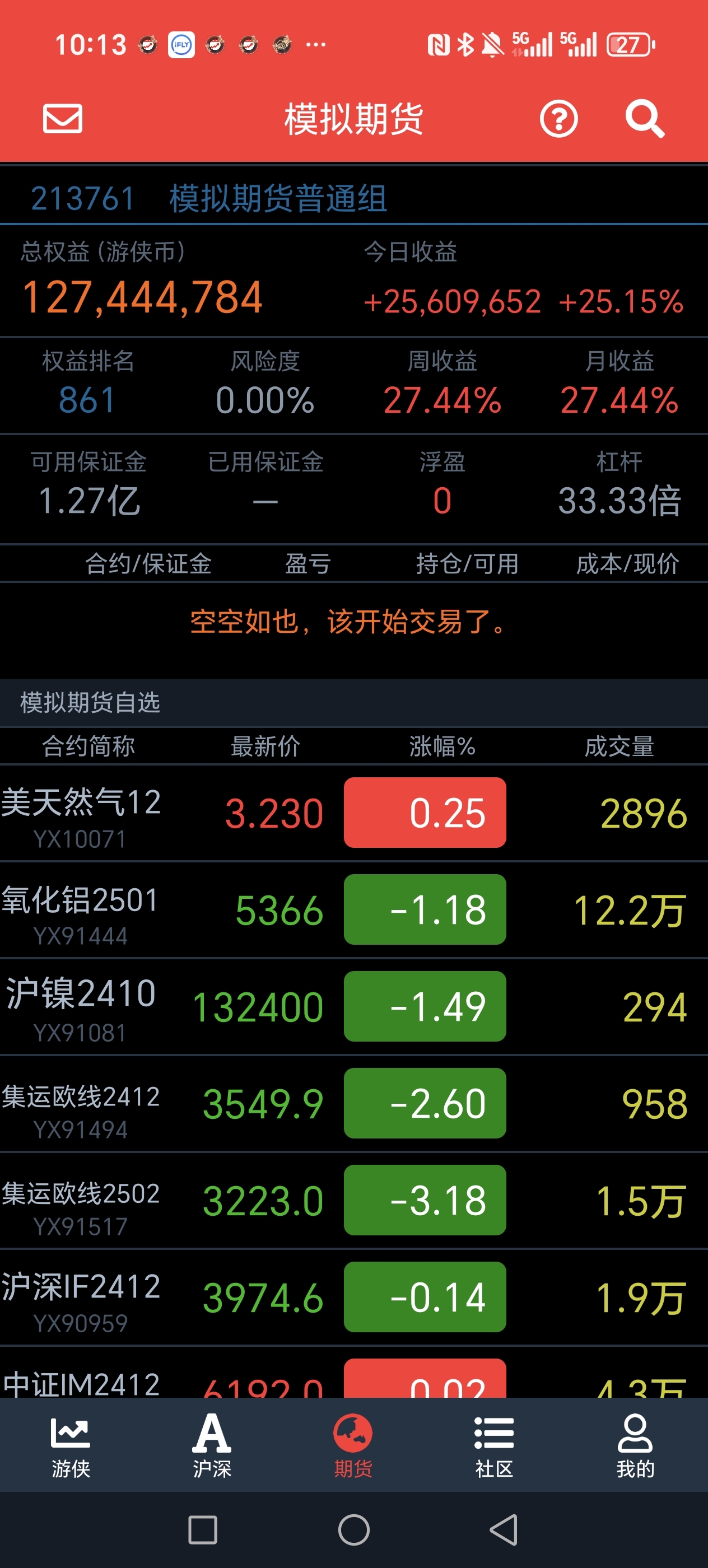Open the 沪深IF2412 contract row
Image resolution: width=708 pixels, height=1568 pixels.
[x=353, y=1297]
